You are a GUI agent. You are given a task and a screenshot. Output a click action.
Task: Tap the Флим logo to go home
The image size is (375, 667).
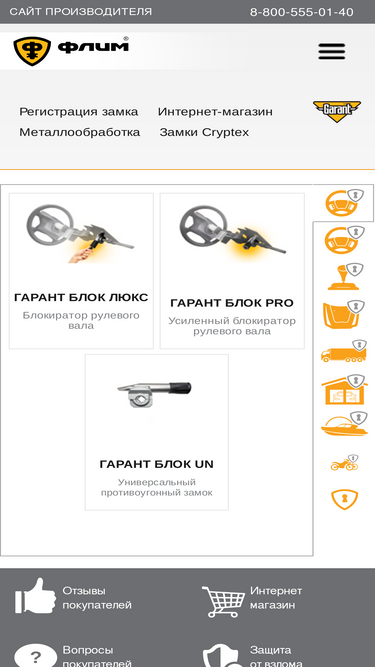(71, 51)
